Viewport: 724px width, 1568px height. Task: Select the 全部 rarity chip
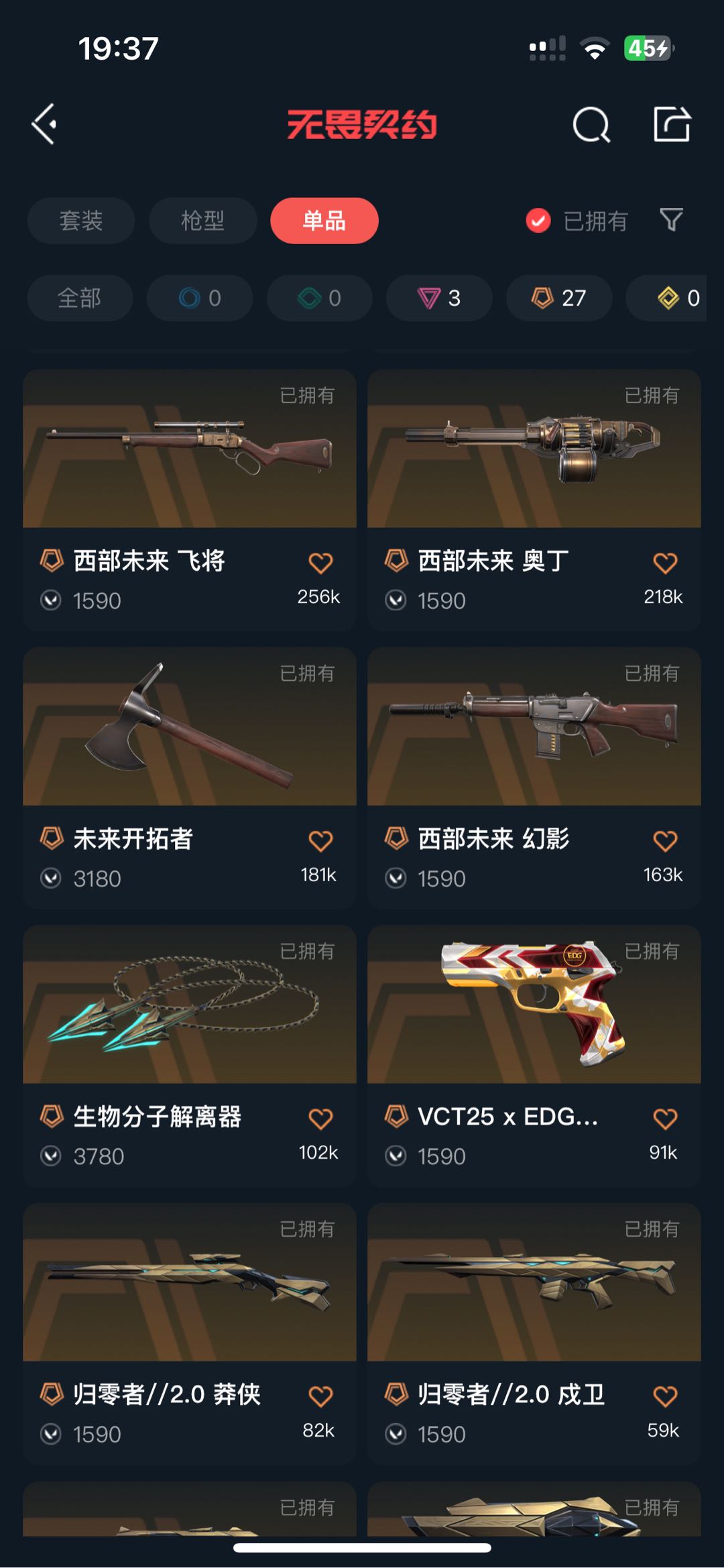80,298
